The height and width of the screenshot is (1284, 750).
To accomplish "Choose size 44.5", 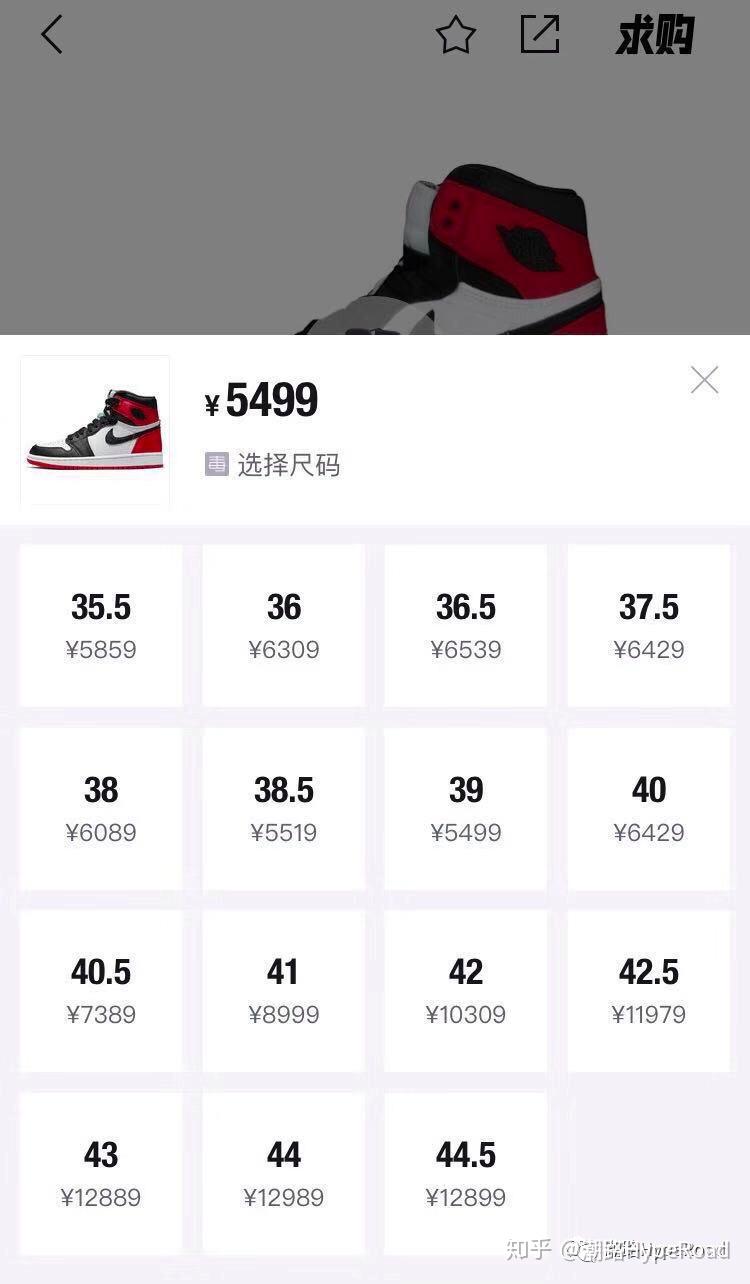I will click(x=466, y=1173).
